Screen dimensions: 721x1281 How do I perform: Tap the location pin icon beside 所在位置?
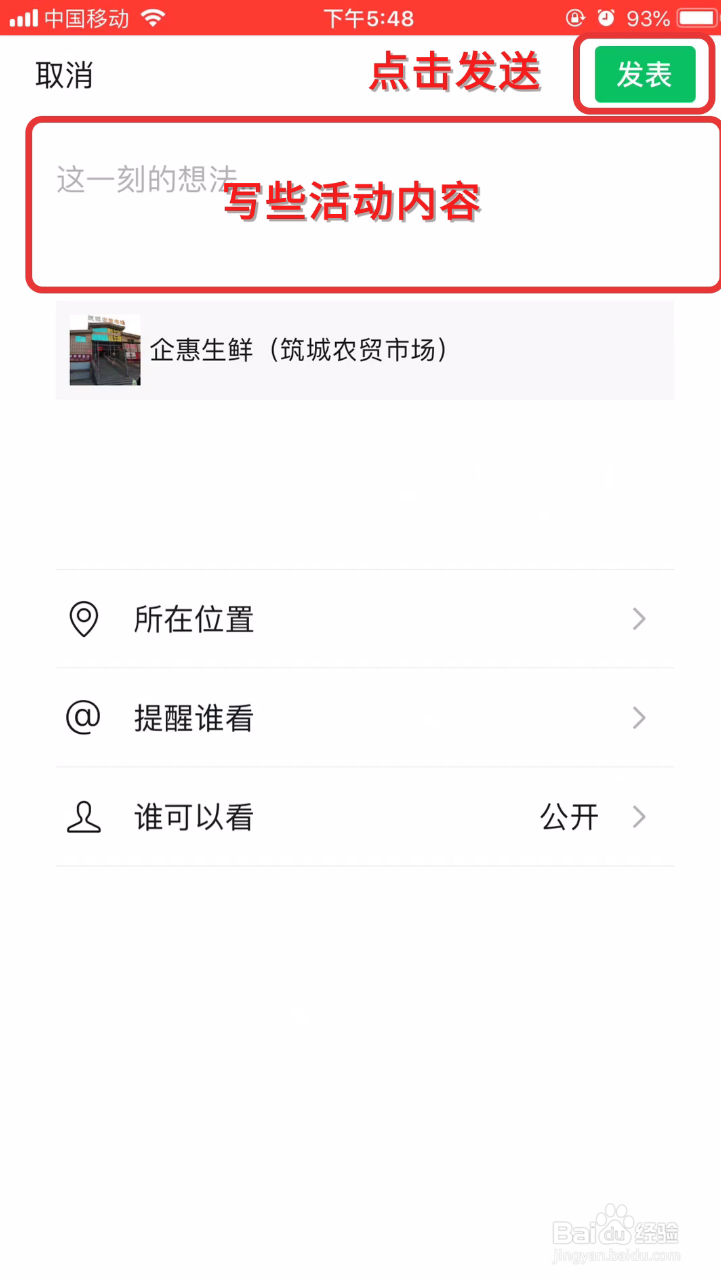point(85,619)
